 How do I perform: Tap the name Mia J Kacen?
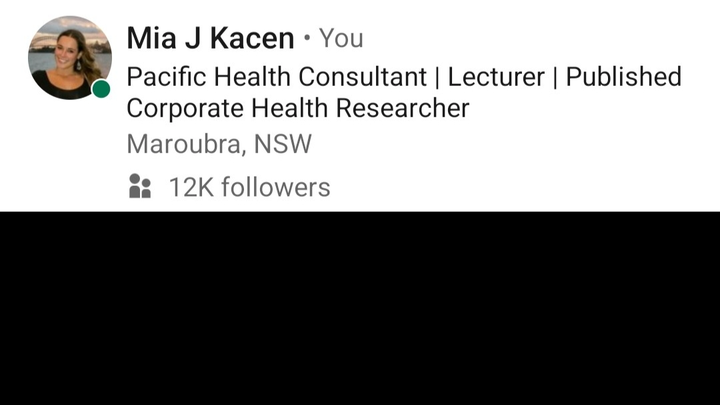[210, 39]
